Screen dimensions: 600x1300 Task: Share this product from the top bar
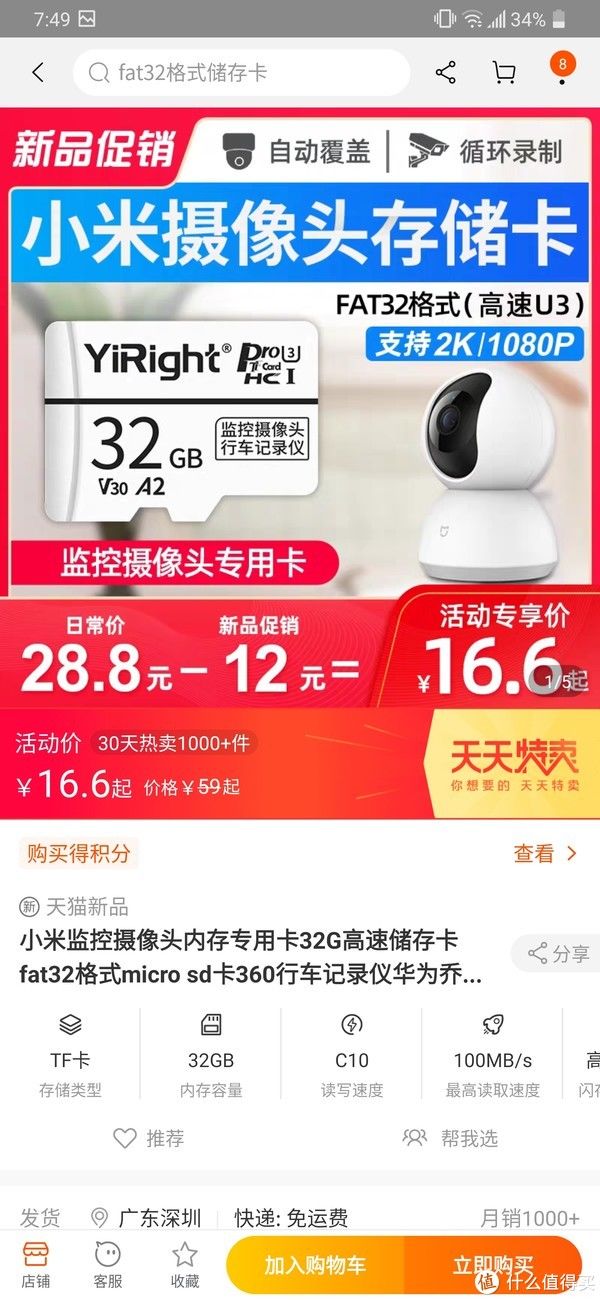[x=446, y=72]
